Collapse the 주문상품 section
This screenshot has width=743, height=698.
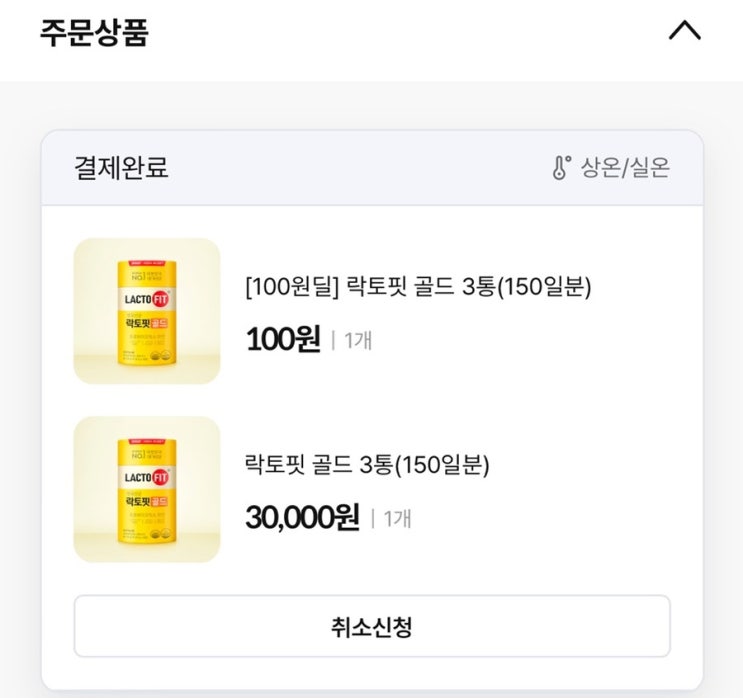tap(684, 32)
